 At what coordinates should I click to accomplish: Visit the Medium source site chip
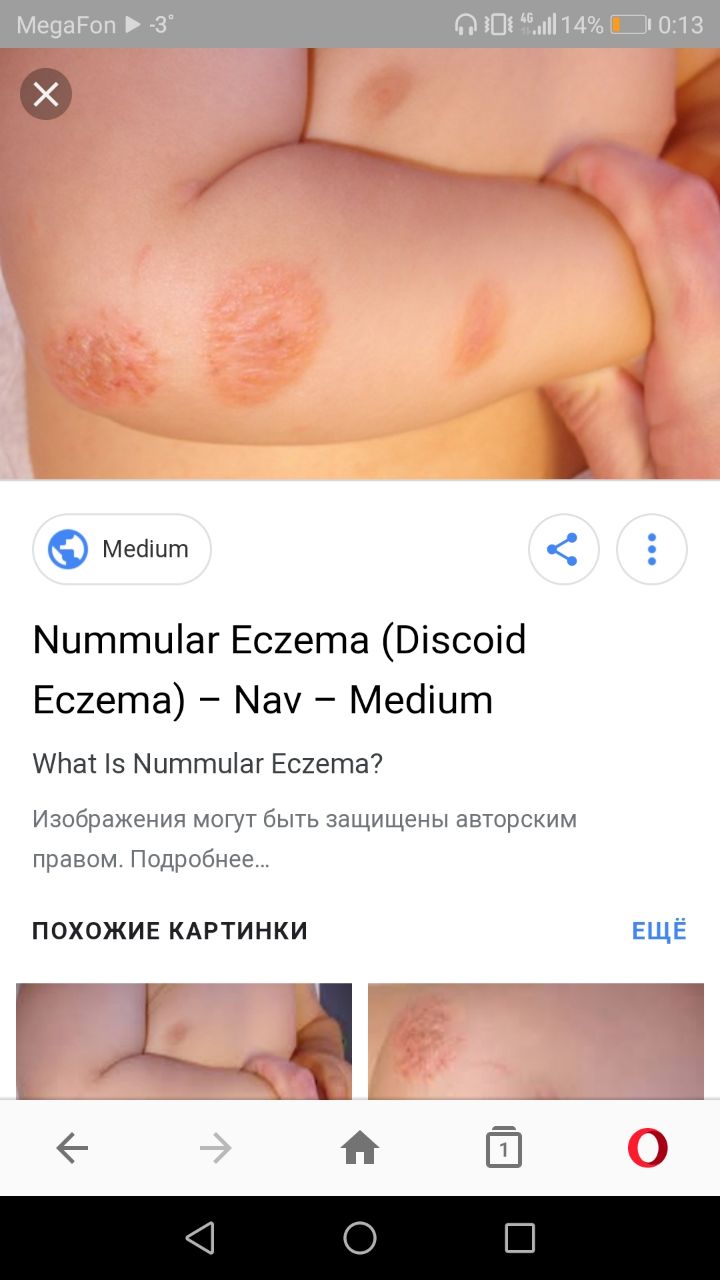[x=122, y=549]
